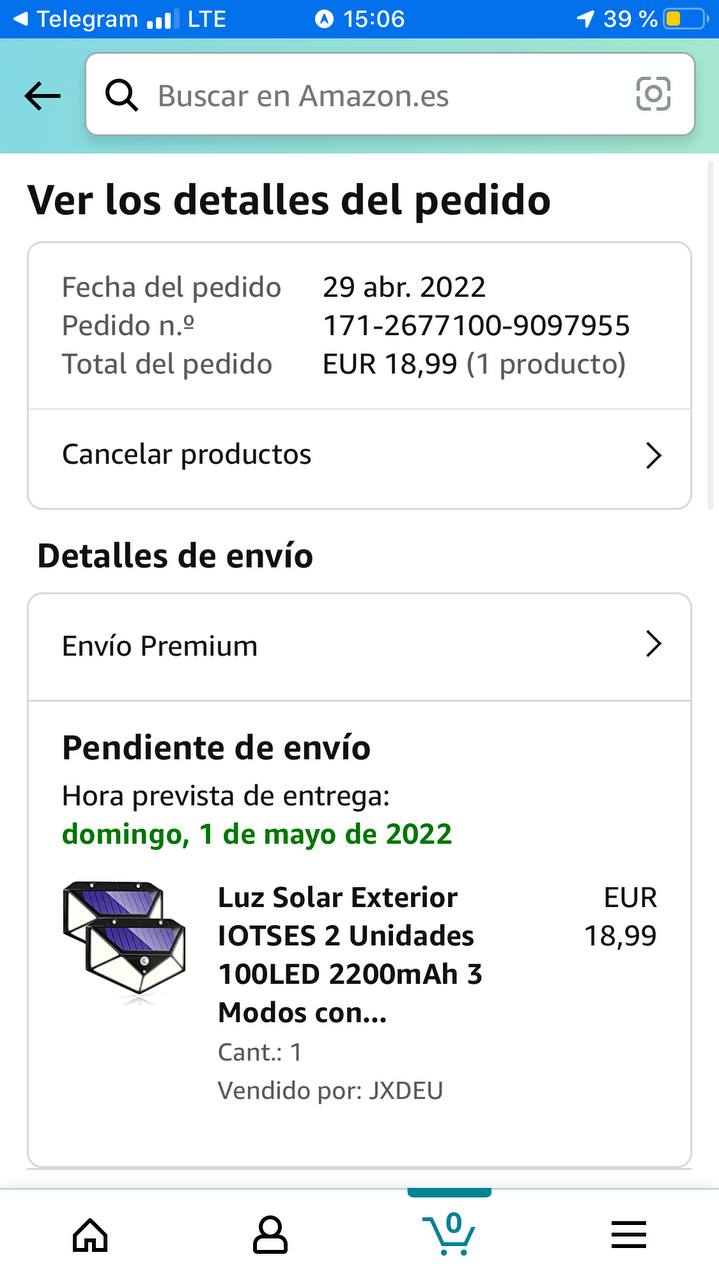Screen dimensions: 719x1280
Task: Open the Luz Solar Exterior IOTSES product title
Action: point(350,954)
